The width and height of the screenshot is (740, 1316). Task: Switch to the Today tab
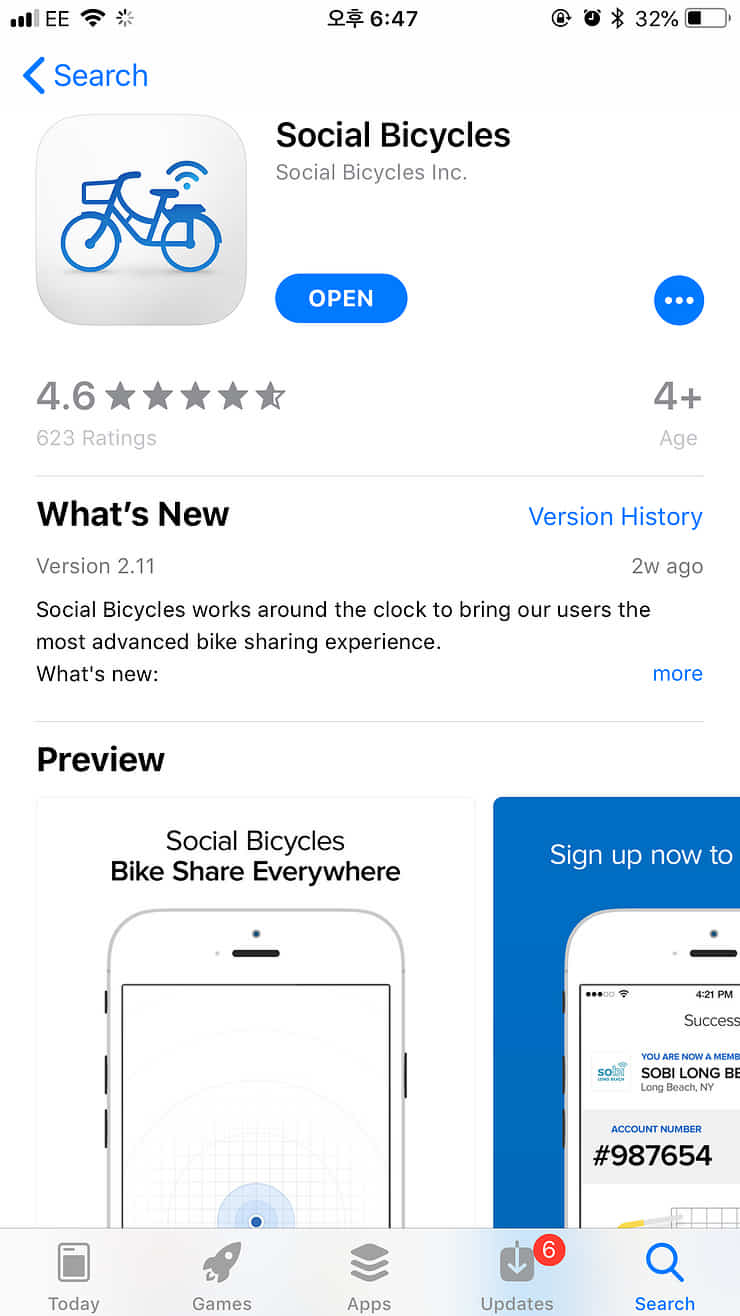point(74,1275)
